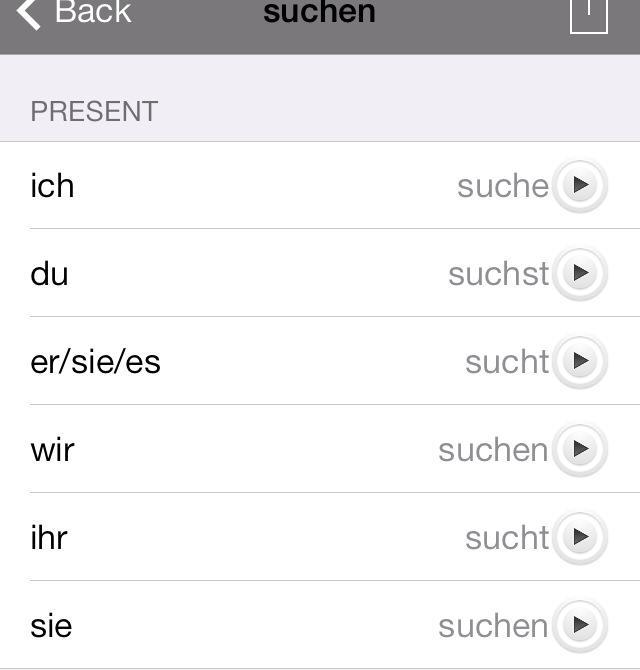The width and height of the screenshot is (640, 670).
Task: Play pronunciation of "sie suchen"
Action: point(580,625)
